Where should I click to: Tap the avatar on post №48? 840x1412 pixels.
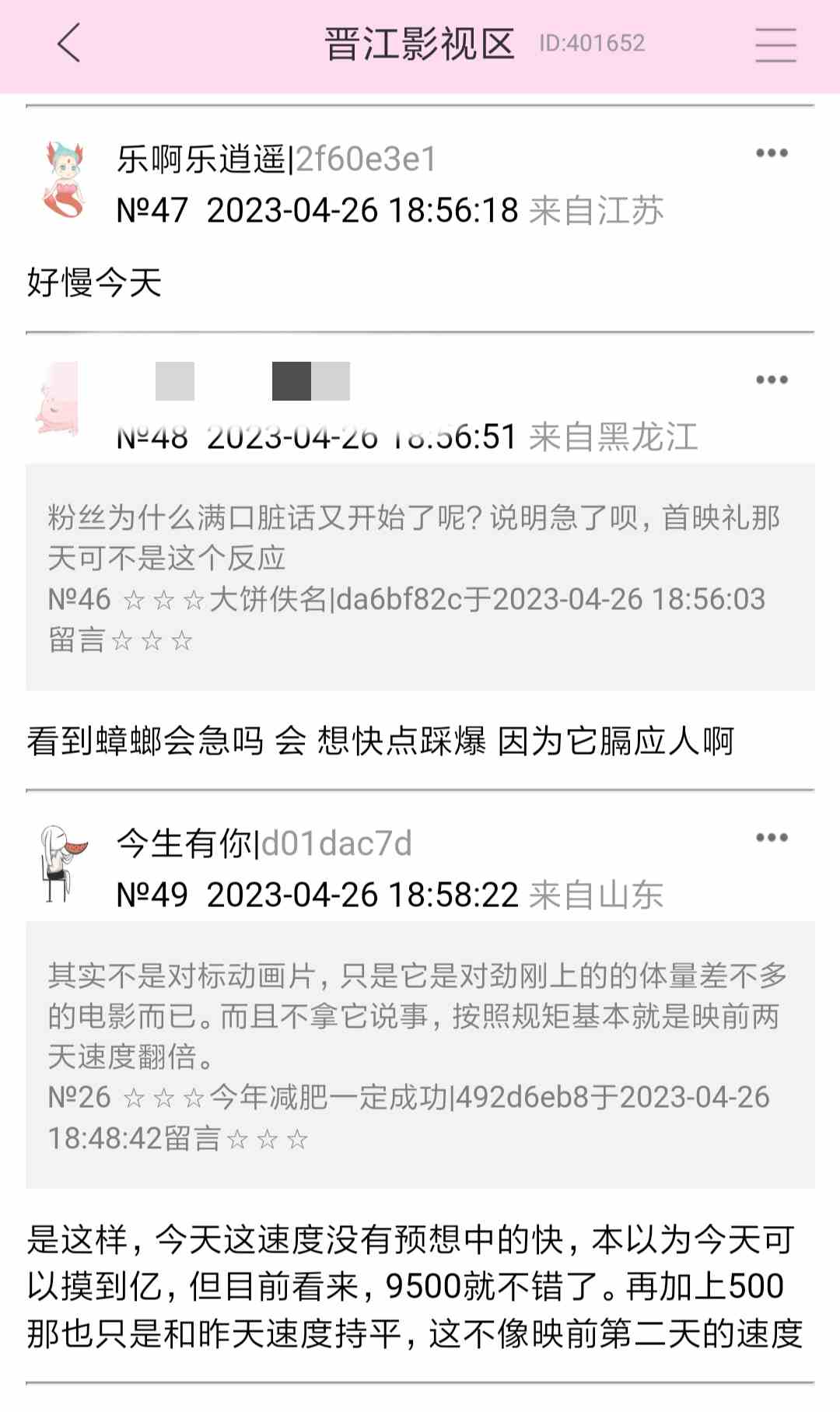[x=58, y=398]
